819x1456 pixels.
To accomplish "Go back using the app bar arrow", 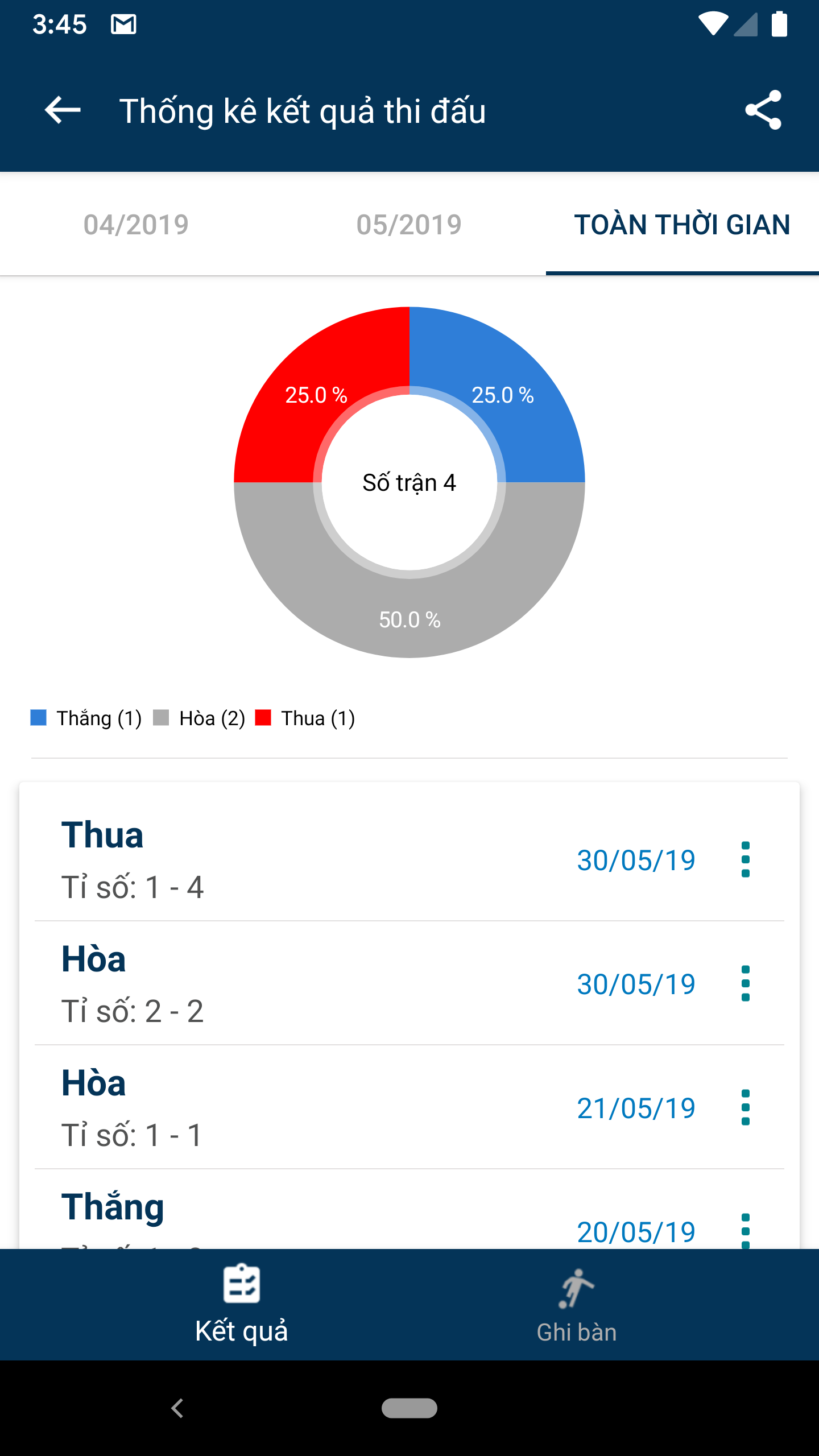I will [63, 110].
